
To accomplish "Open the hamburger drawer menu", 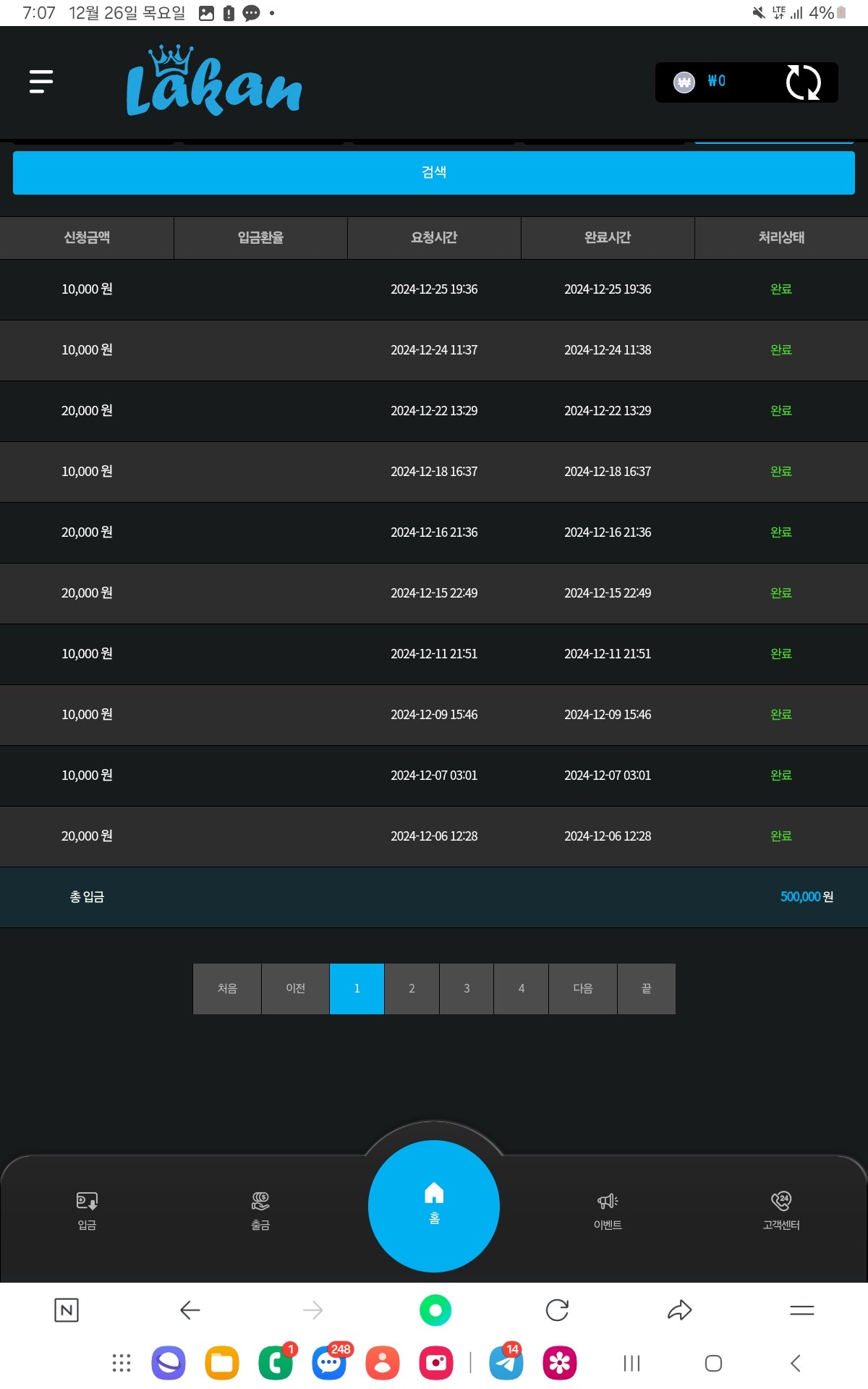I will click(x=41, y=82).
